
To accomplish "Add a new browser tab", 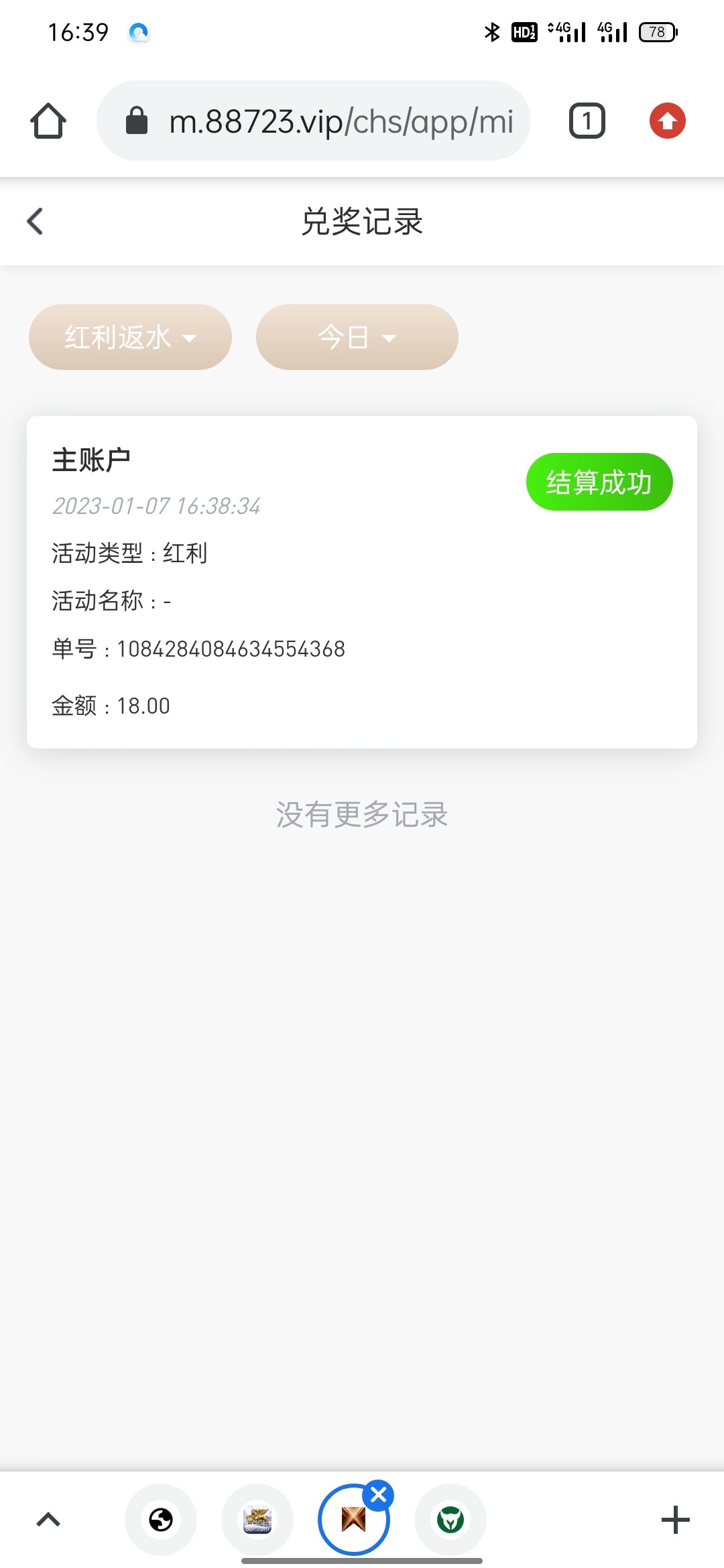I will coord(675,1520).
